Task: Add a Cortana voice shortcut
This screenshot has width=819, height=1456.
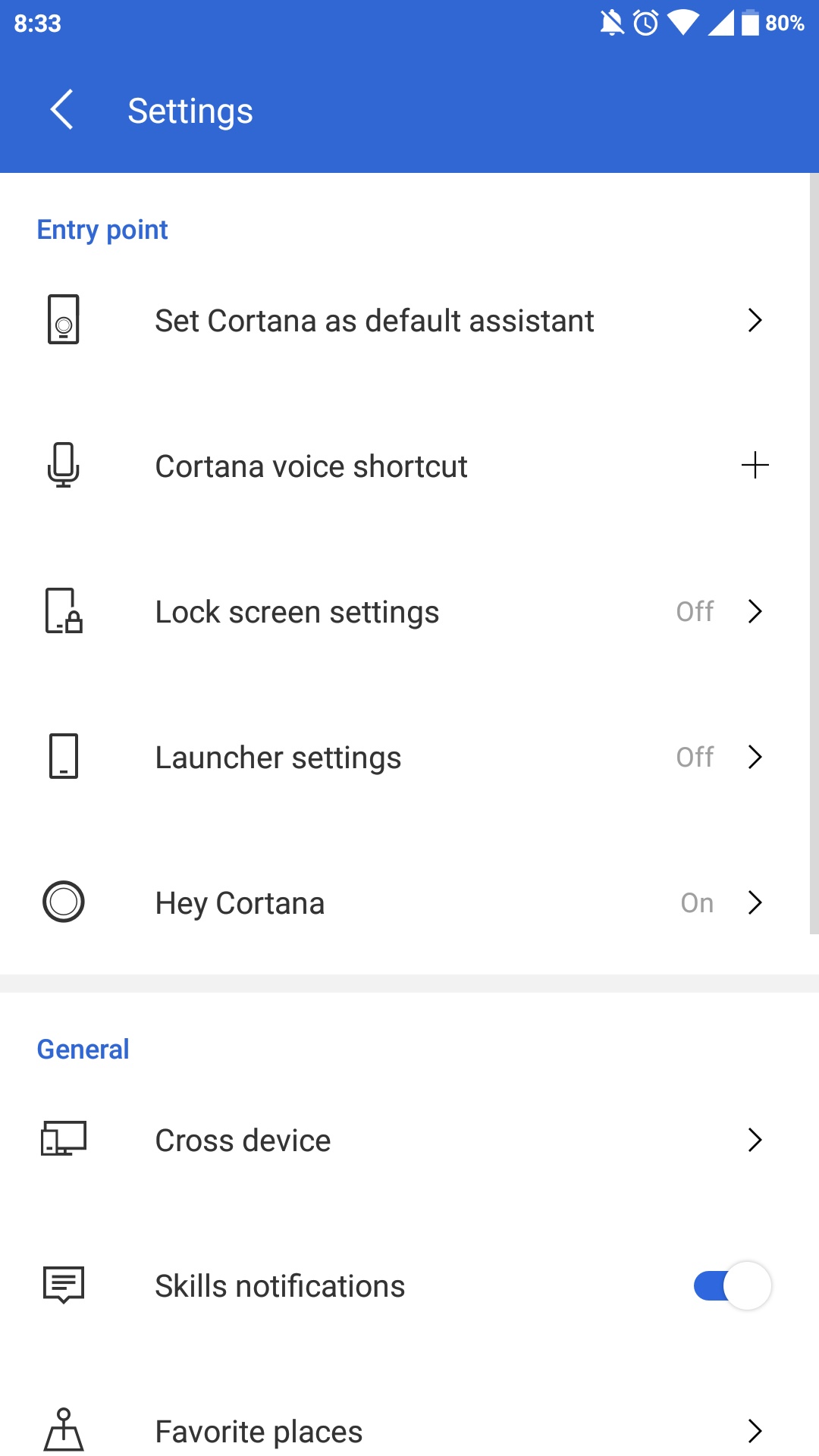Action: click(754, 466)
